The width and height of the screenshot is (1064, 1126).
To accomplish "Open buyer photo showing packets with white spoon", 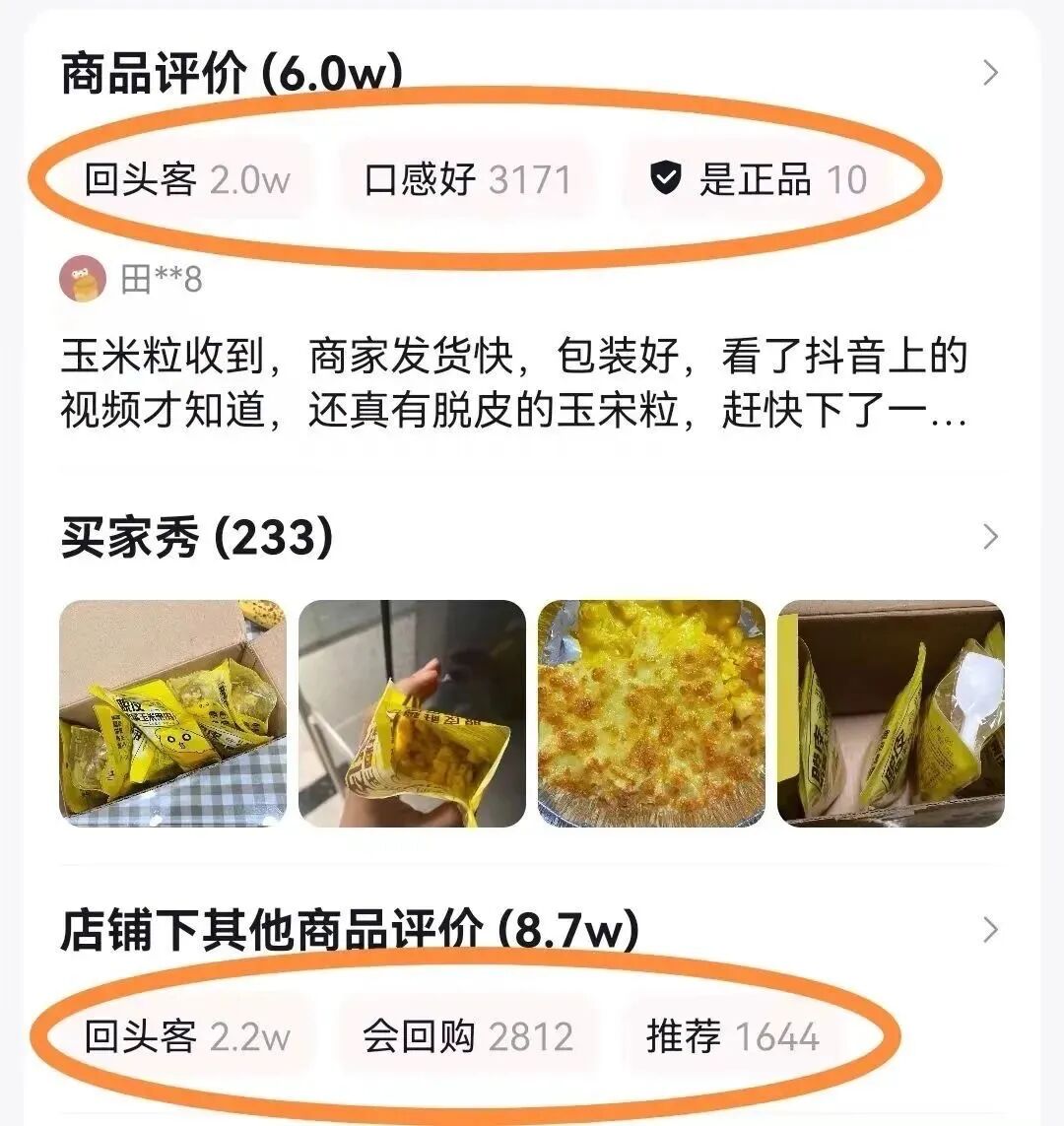I will point(891,713).
